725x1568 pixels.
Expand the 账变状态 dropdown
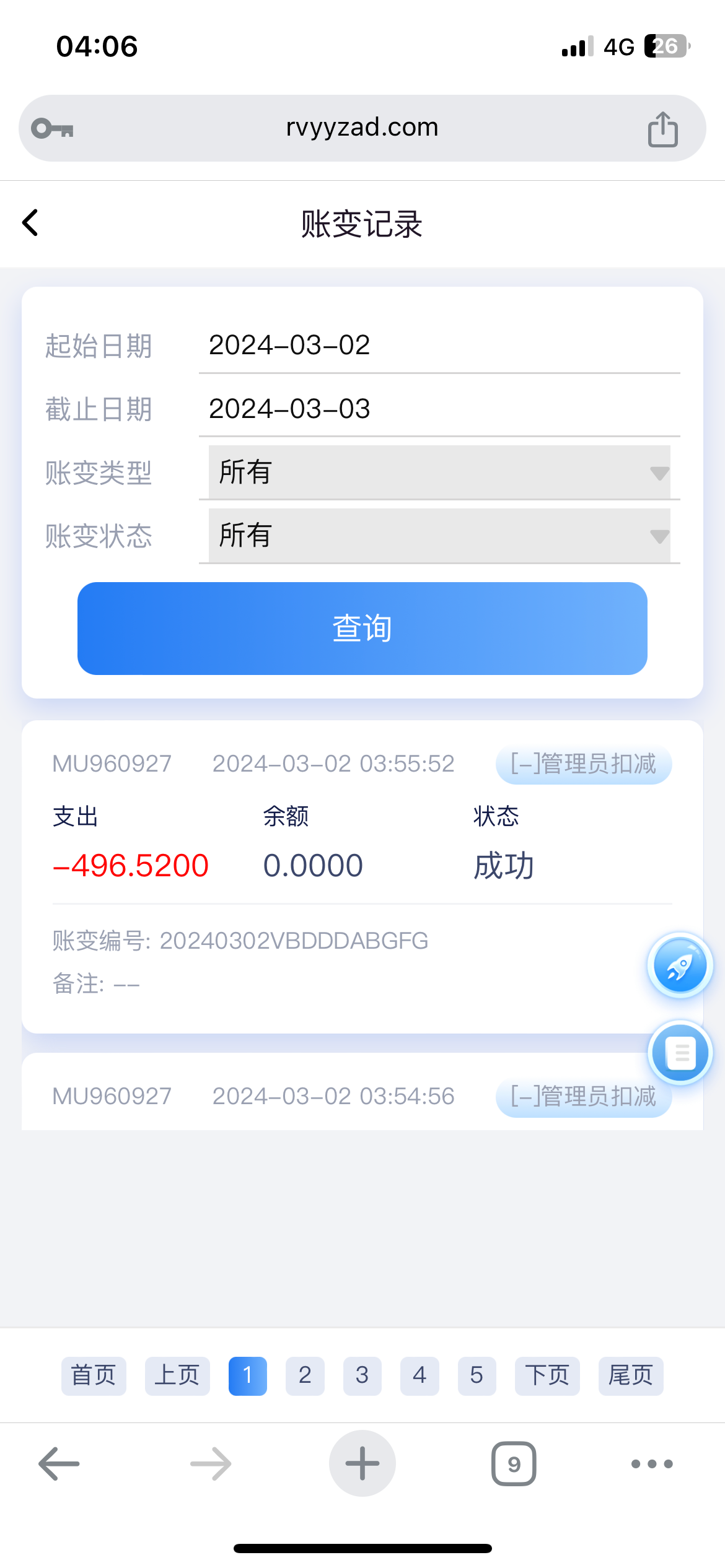click(439, 536)
